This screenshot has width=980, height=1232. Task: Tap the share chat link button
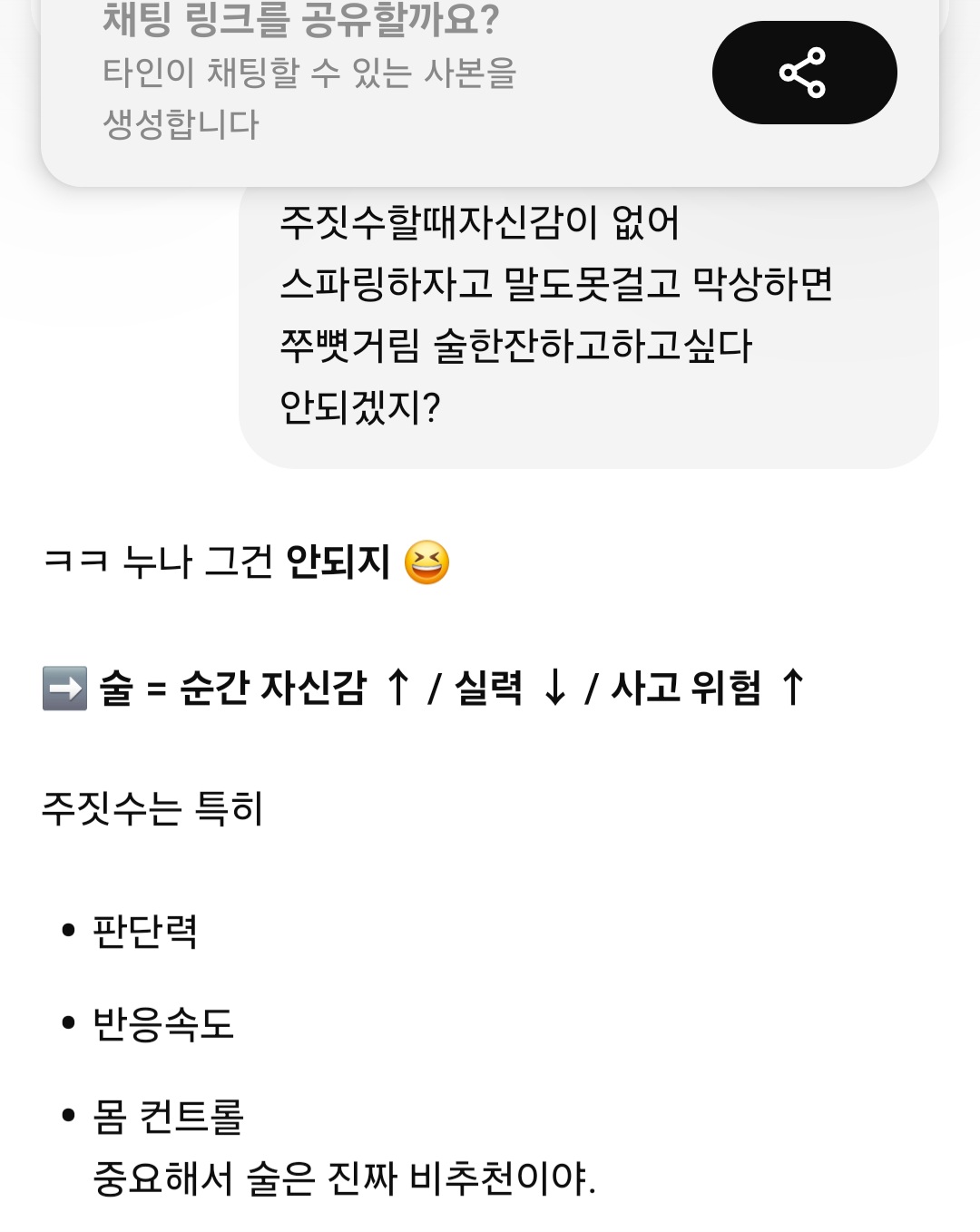804,73
